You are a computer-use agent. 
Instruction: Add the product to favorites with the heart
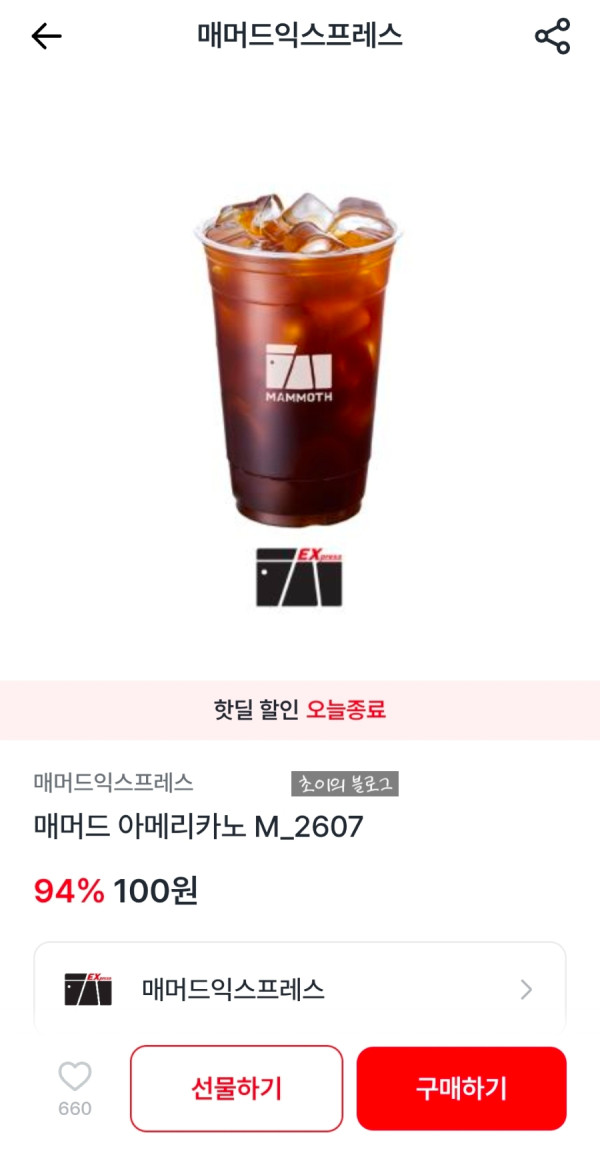pyautogui.click(x=75, y=1077)
